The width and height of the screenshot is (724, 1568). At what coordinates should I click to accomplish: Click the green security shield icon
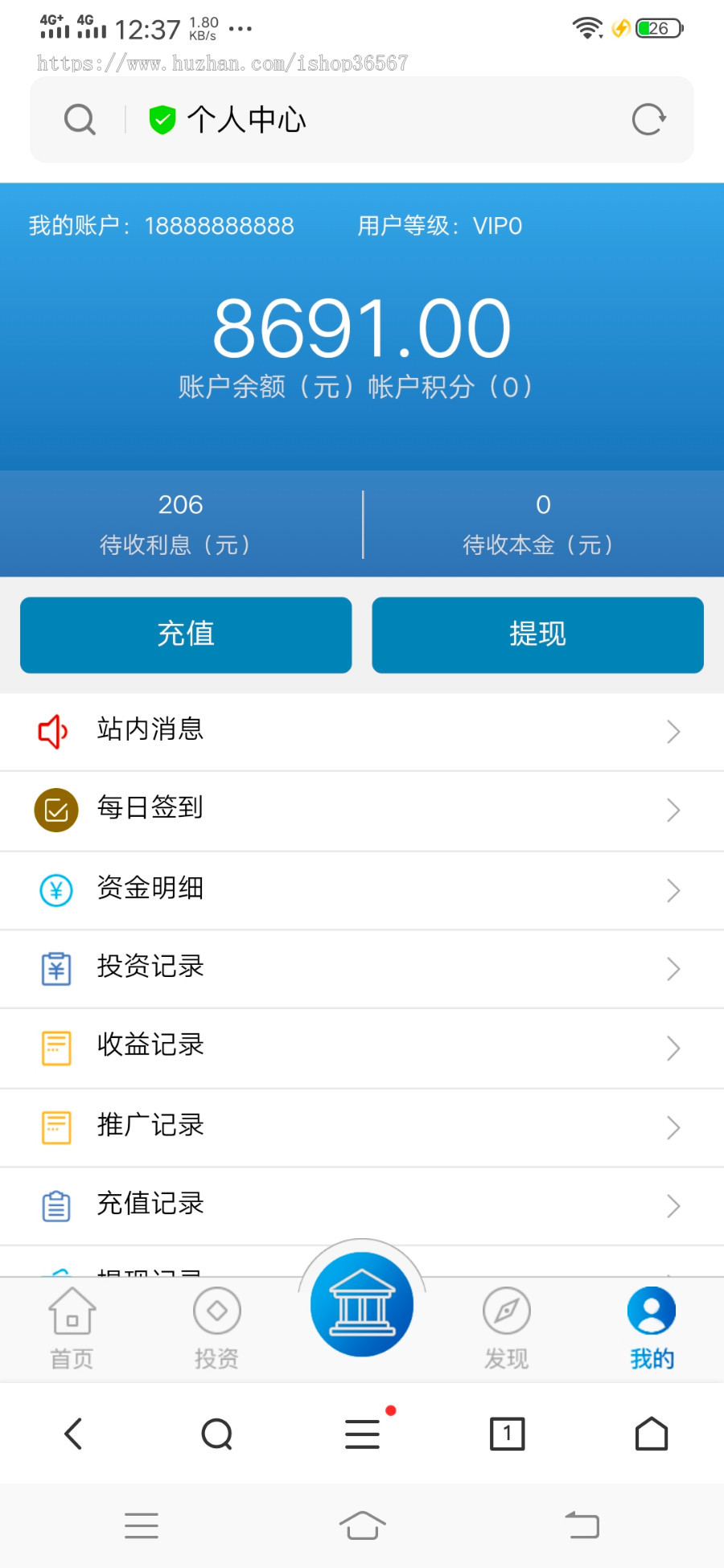(x=162, y=118)
